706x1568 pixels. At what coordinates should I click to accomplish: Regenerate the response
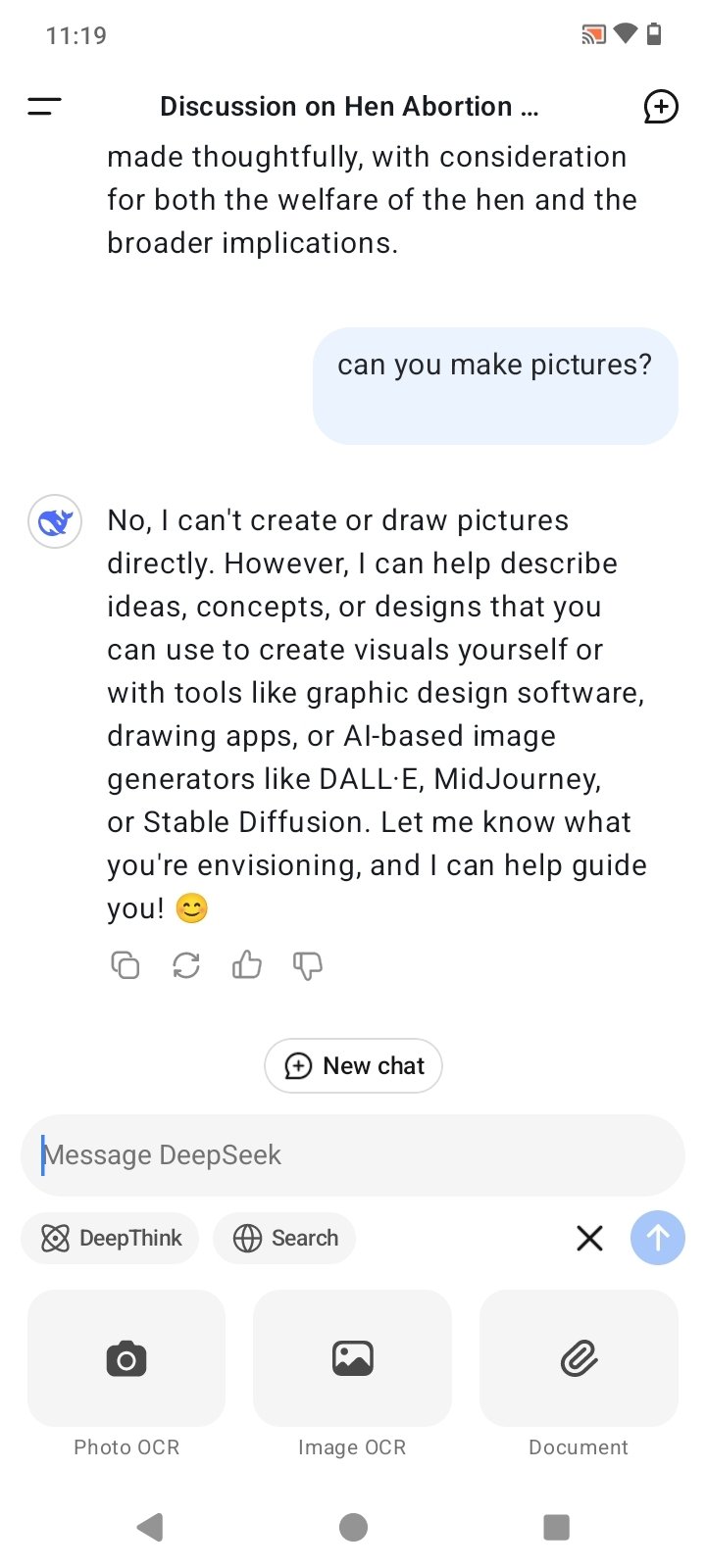(x=186, y=965)
